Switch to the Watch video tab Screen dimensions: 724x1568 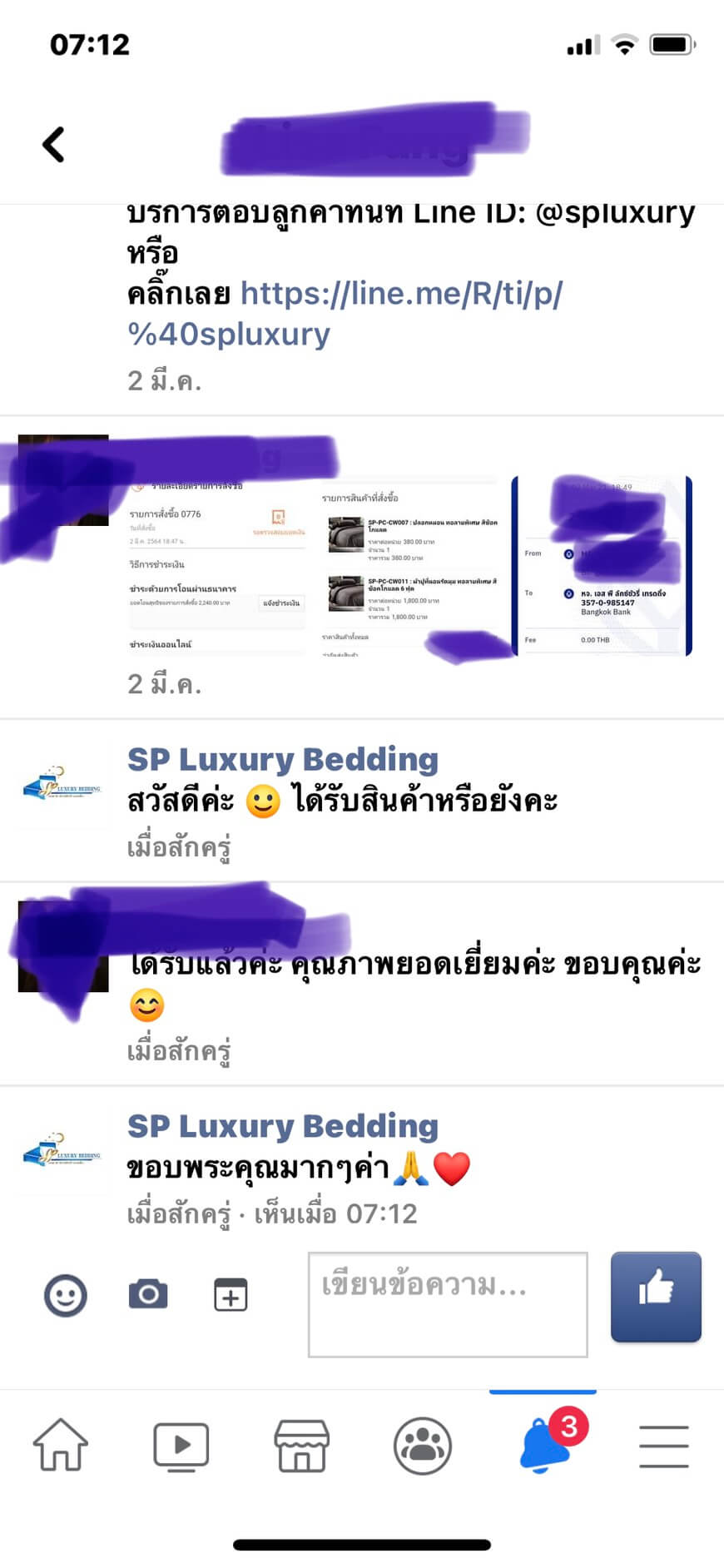(181, 1446)
